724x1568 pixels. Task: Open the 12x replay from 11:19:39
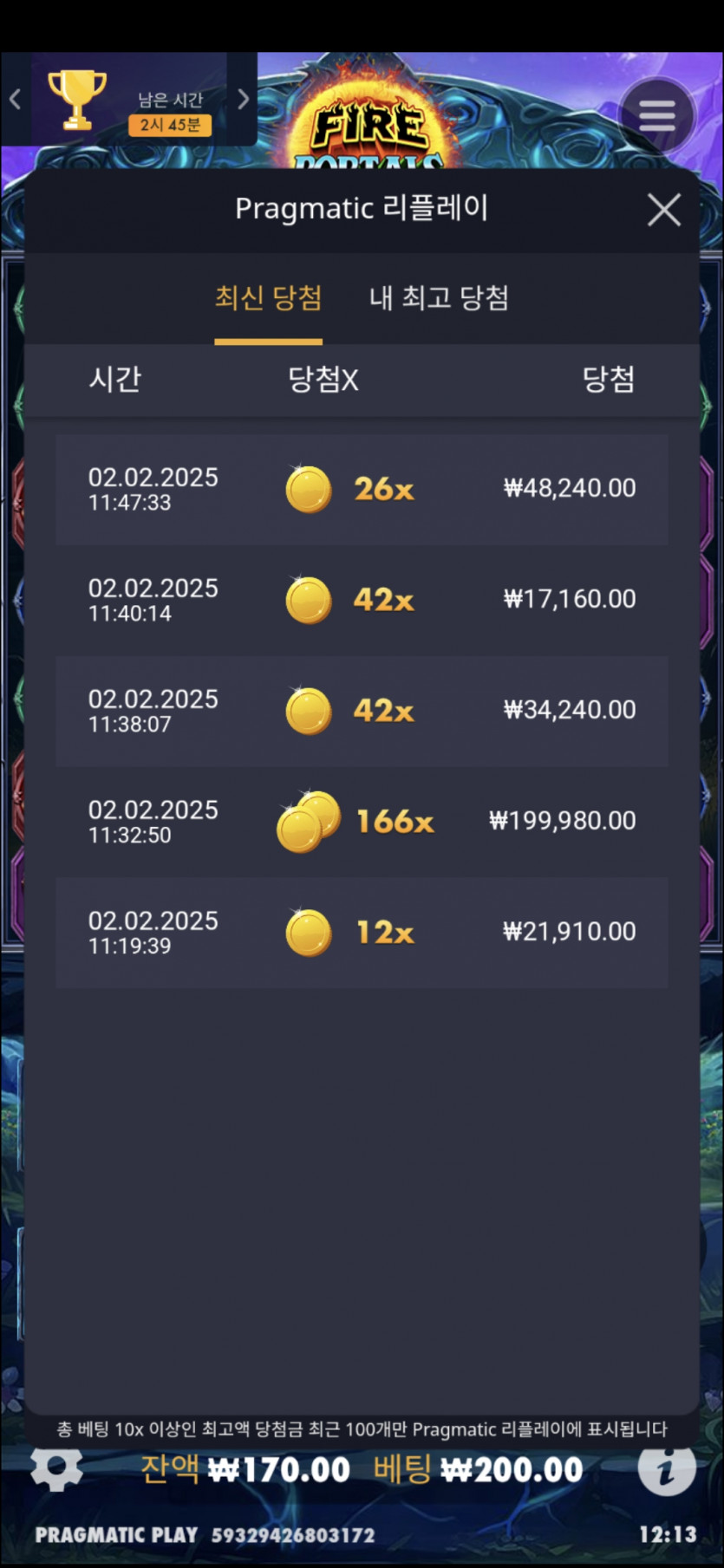pyautogui.click(x=362, y=932)
